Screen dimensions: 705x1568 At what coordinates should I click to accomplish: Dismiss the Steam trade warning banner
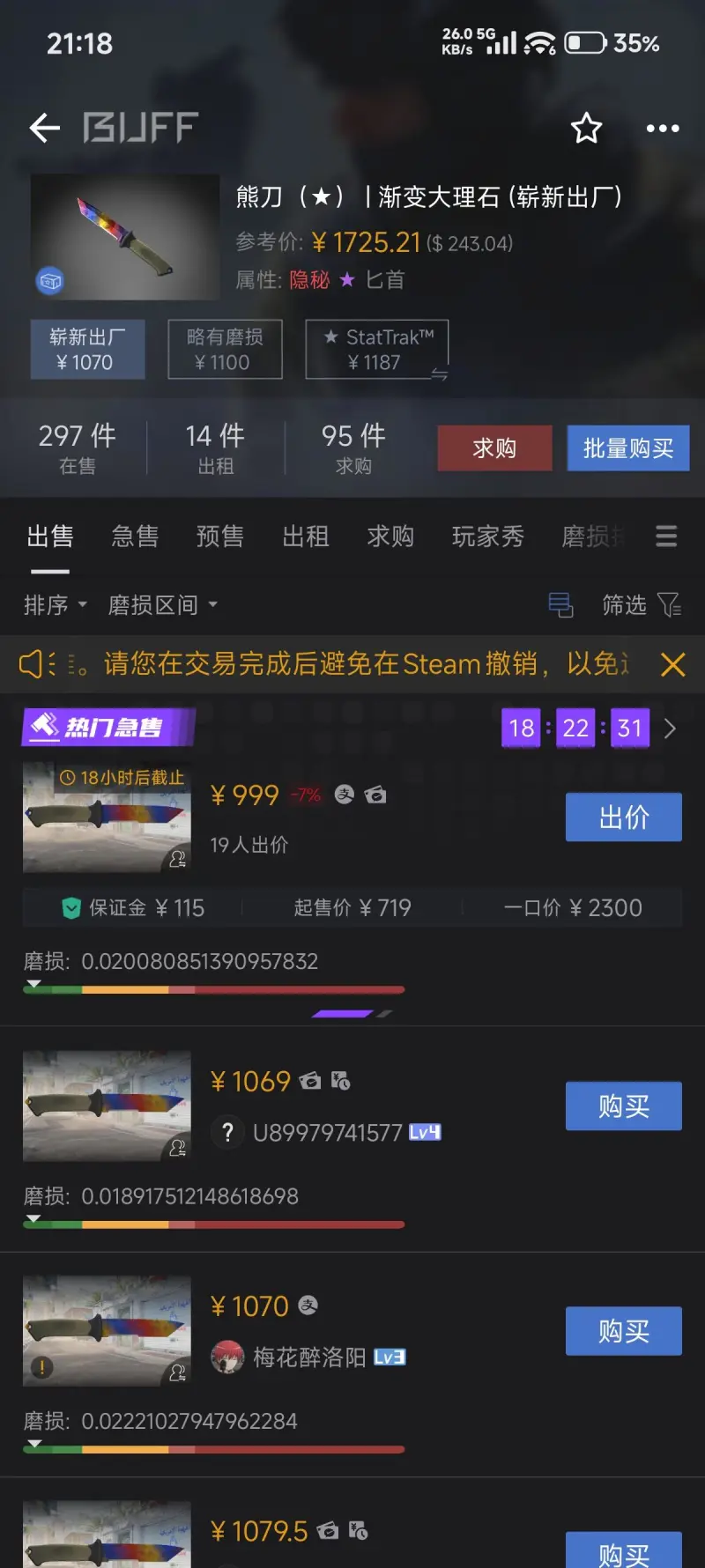click(672, 664)
